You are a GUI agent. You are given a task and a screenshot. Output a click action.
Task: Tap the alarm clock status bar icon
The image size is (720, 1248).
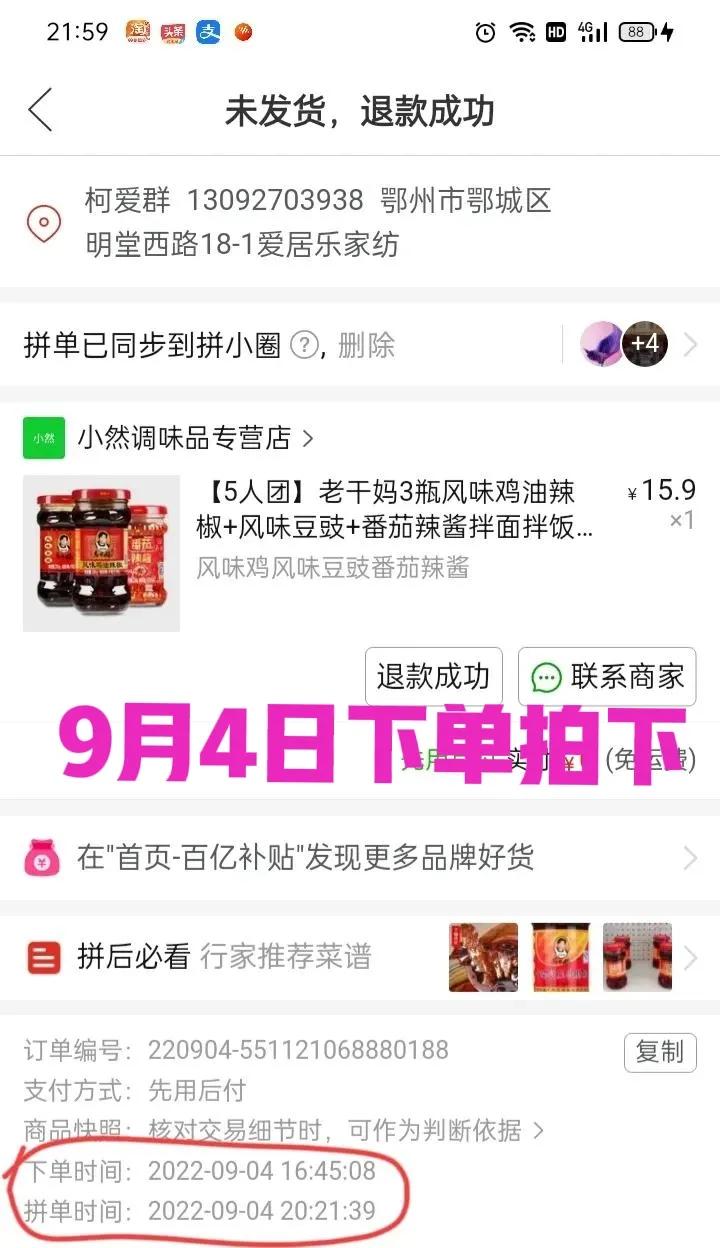485,31
